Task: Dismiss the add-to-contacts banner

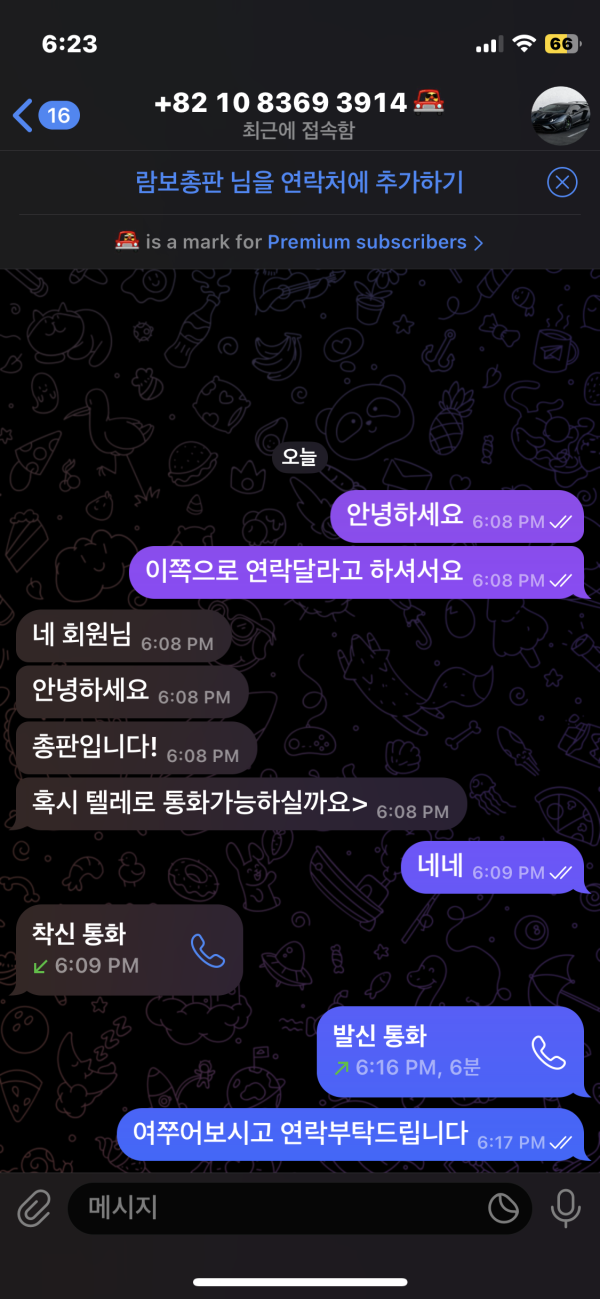Action: [x=563, y=182]
